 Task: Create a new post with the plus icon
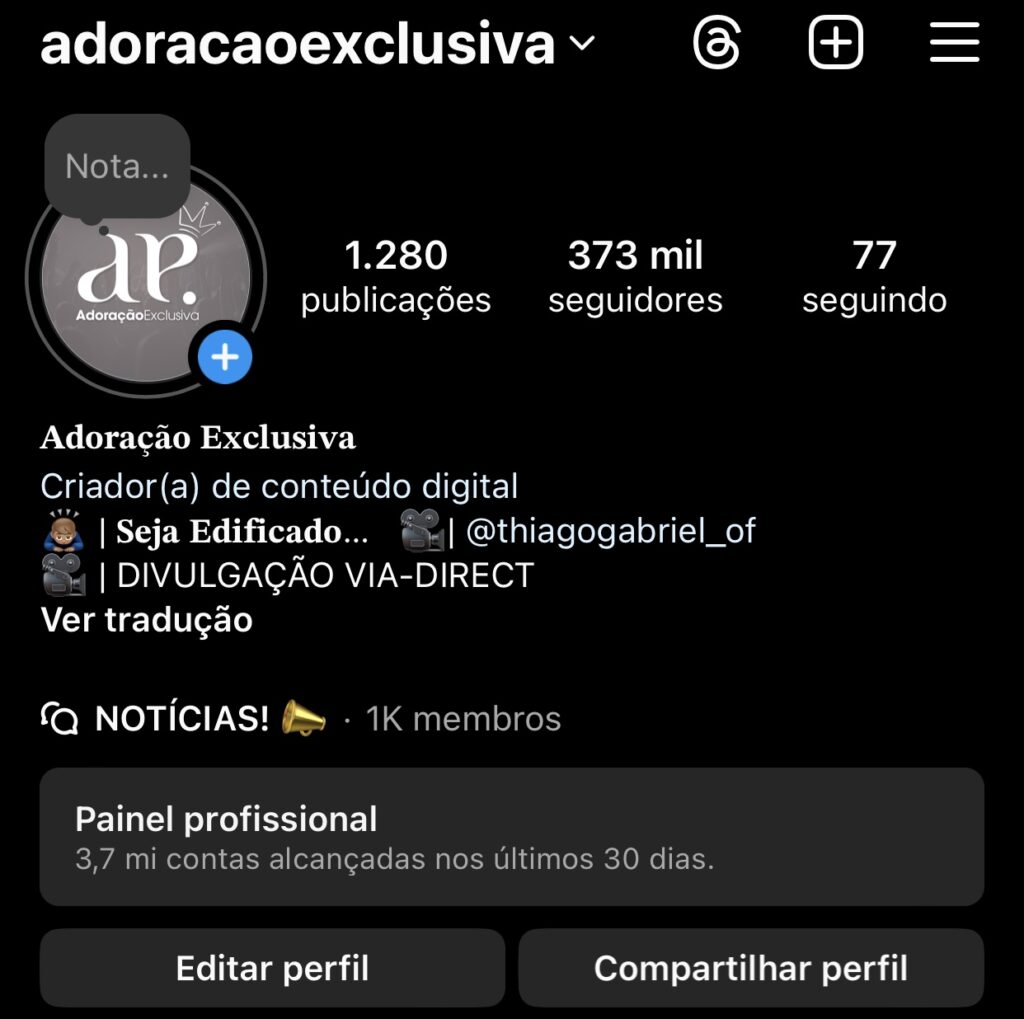835,44
